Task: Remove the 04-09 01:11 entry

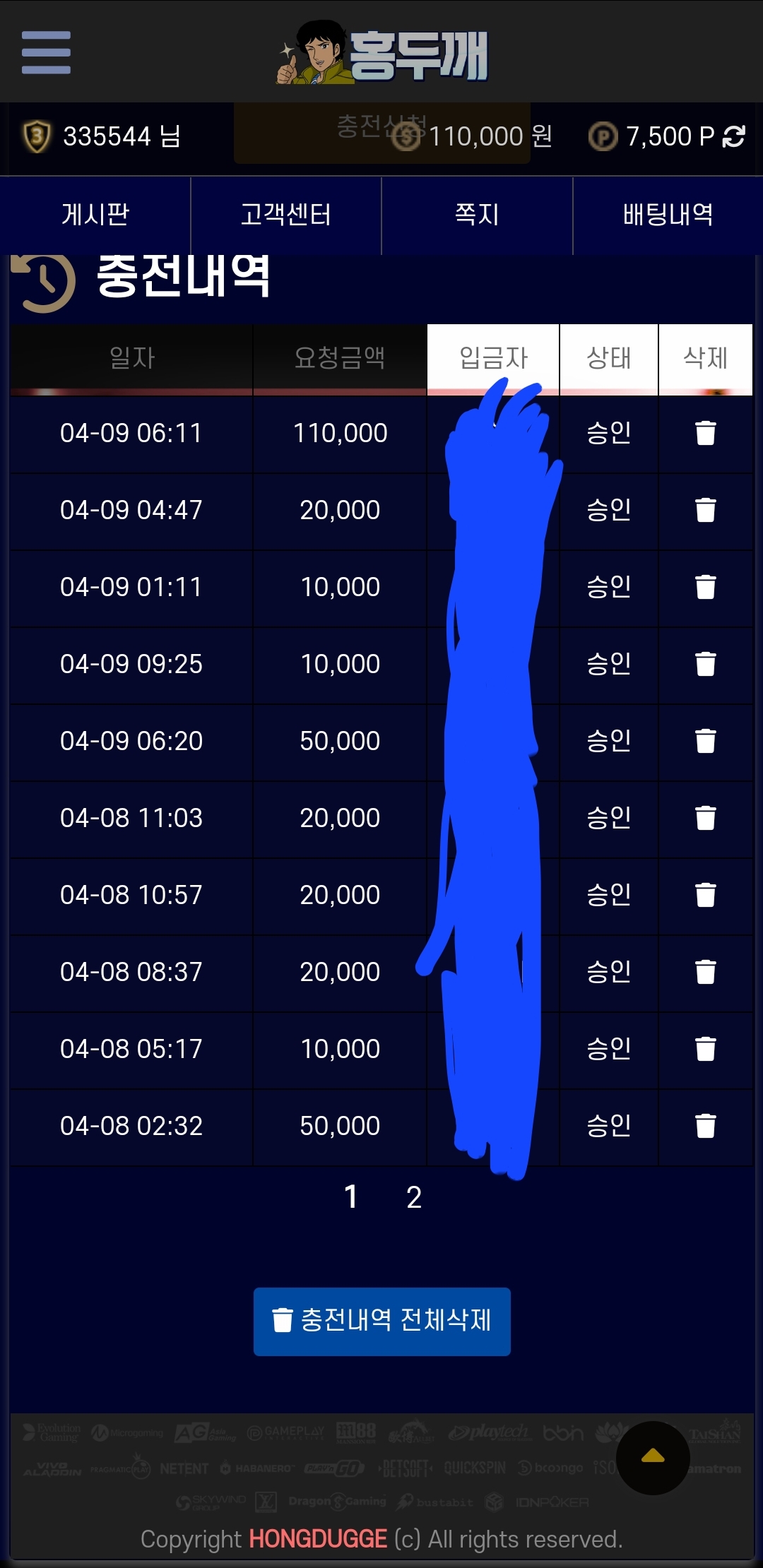Action: 706,587
